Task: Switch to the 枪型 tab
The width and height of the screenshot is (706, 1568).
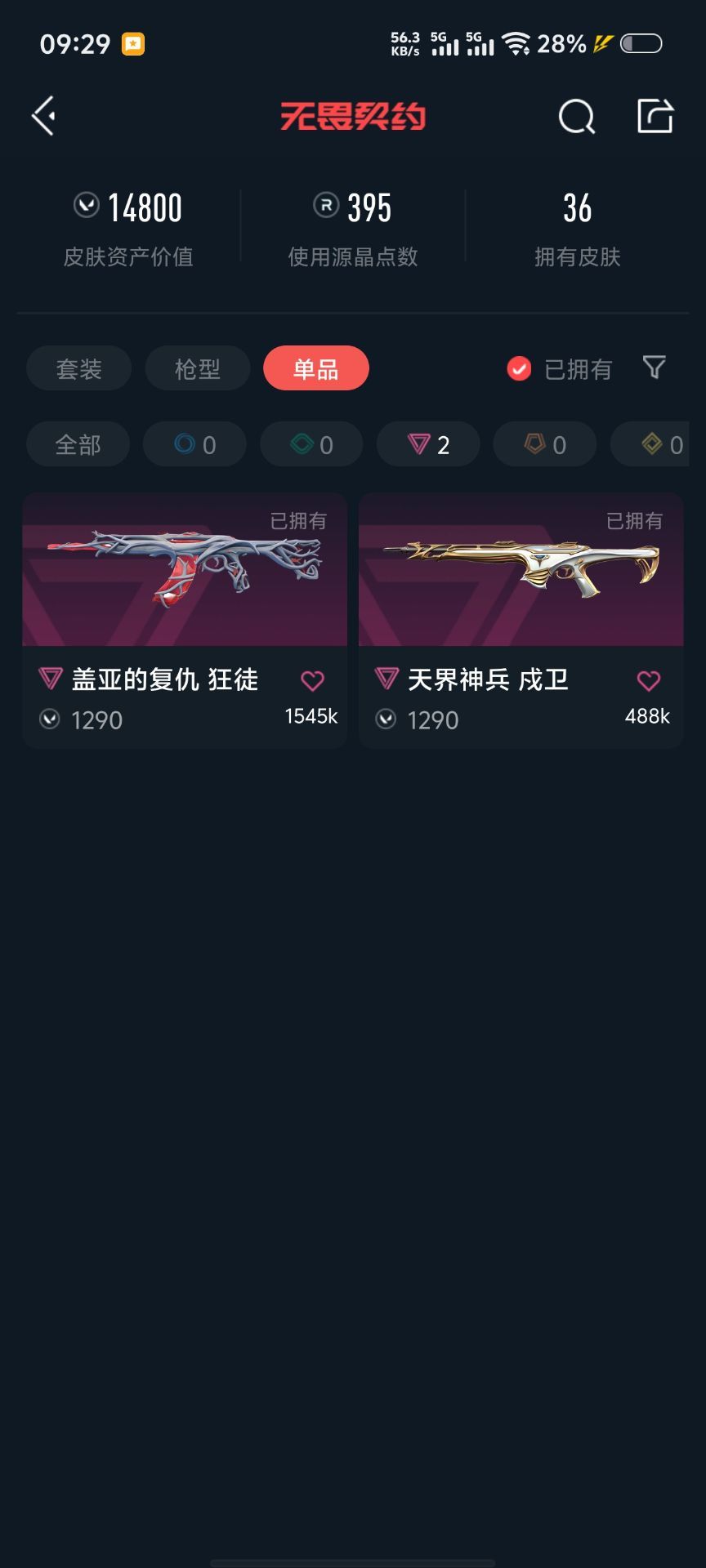Action: pos(197,368)
